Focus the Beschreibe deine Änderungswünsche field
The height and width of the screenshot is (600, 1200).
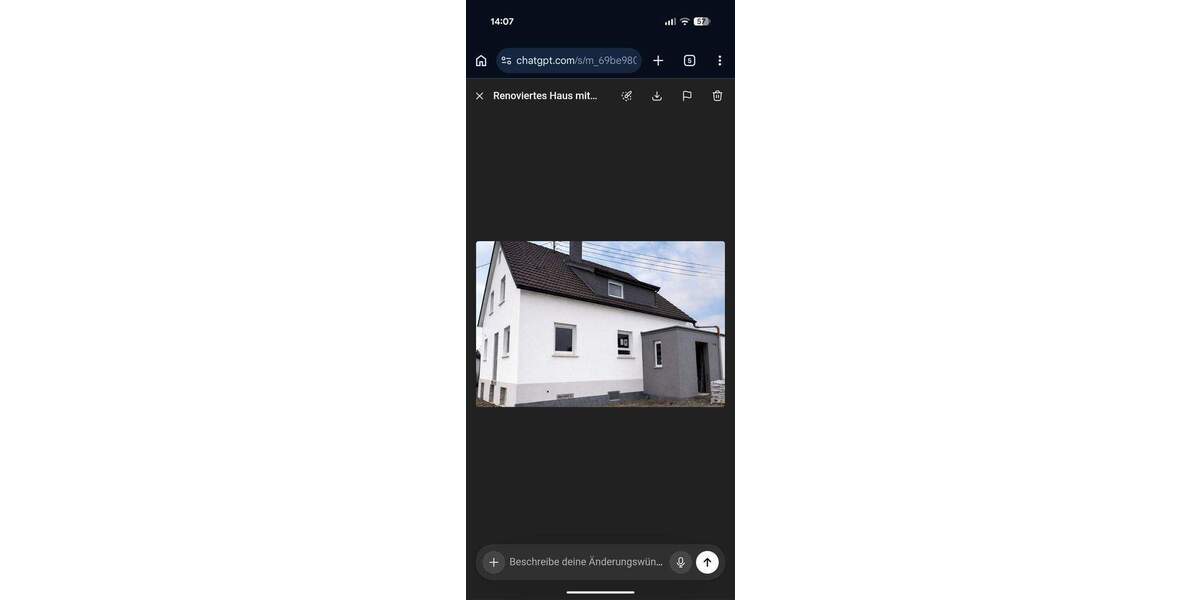[585, 562]
